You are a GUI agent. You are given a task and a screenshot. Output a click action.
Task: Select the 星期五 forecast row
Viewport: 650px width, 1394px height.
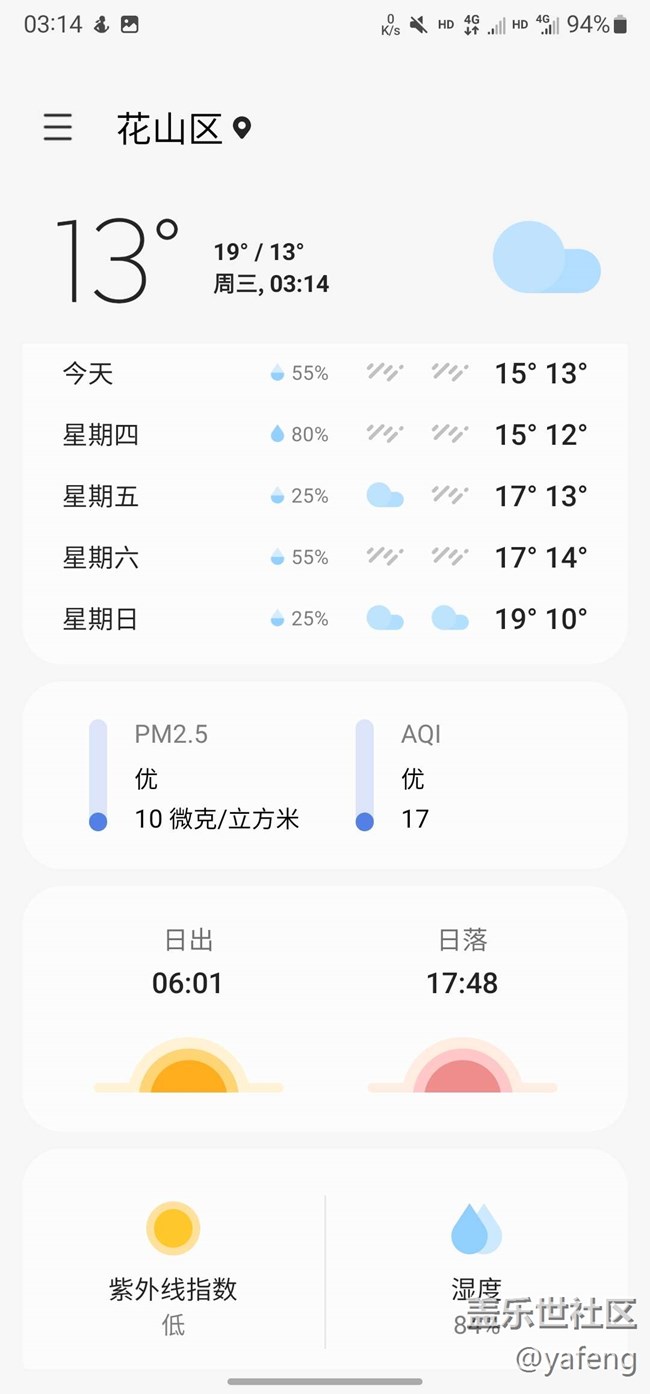324,496
